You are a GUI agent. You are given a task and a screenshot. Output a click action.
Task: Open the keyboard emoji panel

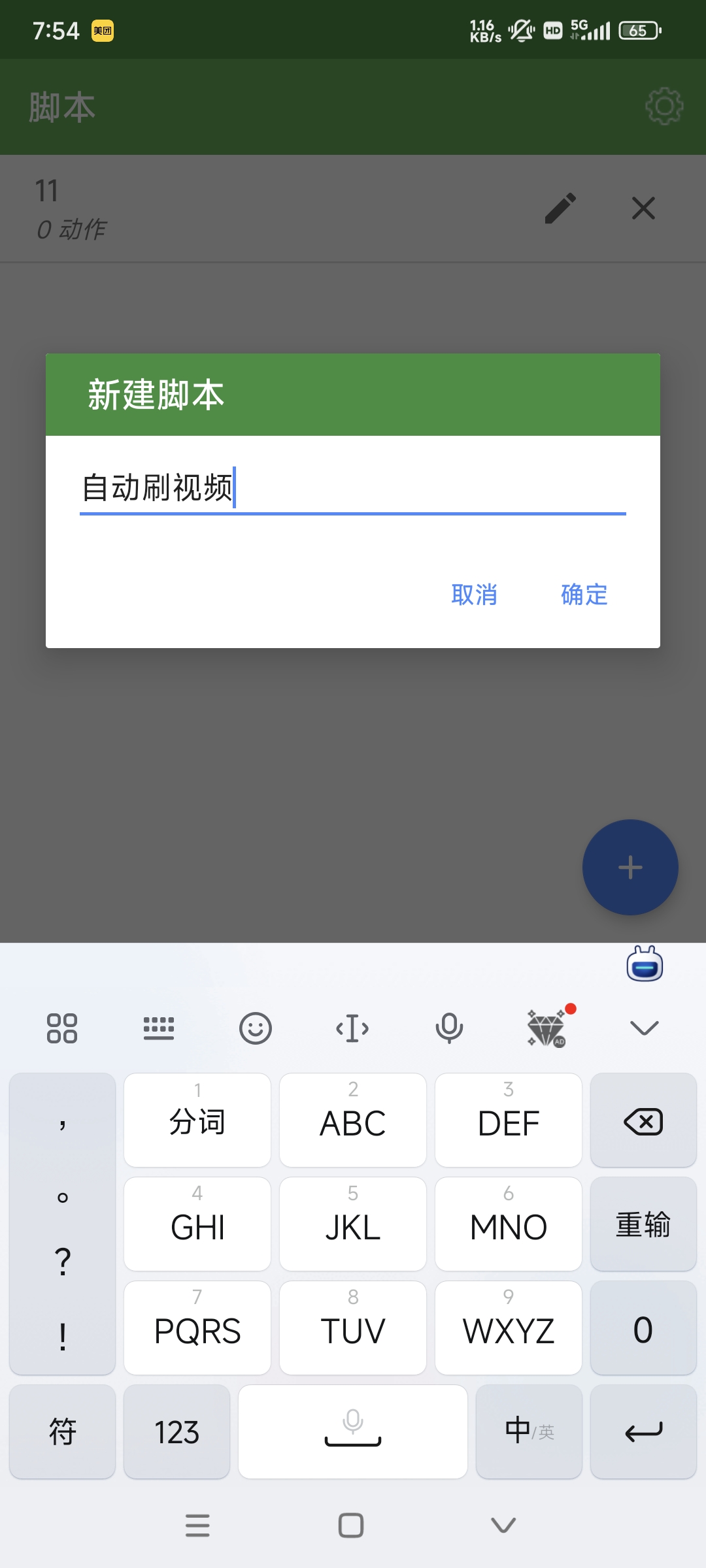255,1028
